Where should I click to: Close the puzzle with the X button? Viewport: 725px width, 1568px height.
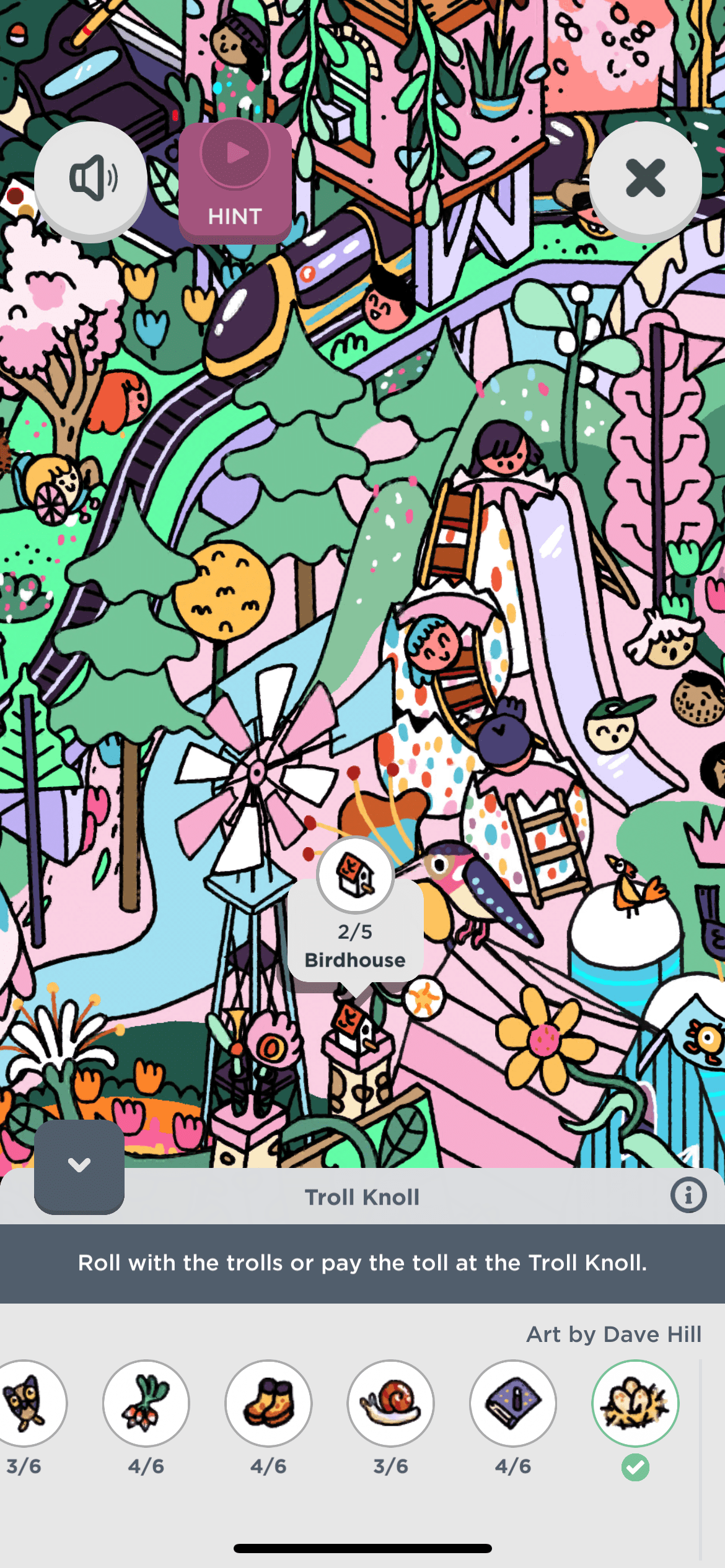645,179
